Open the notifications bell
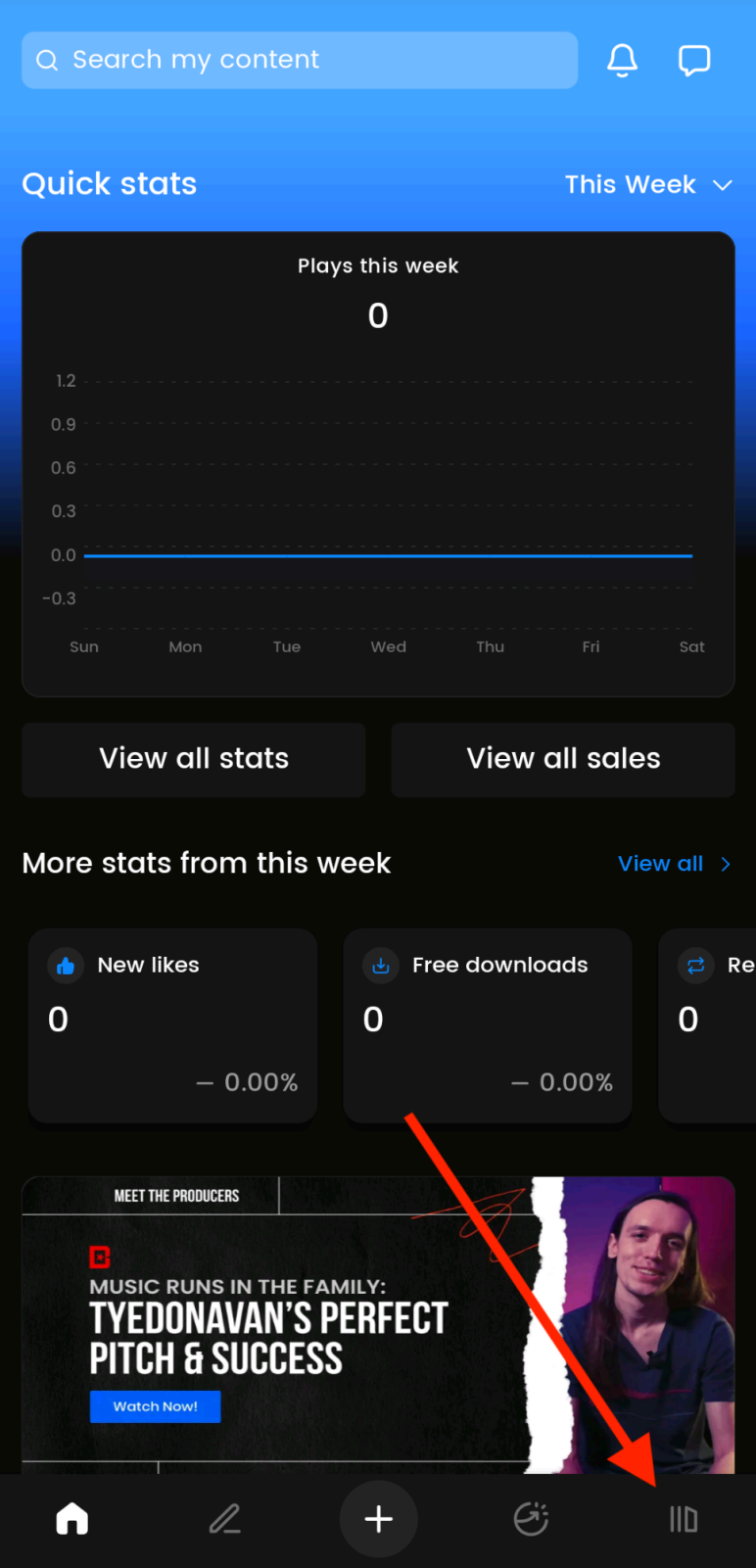This screenshot has width=756, height=1568. tap(622, 60)
